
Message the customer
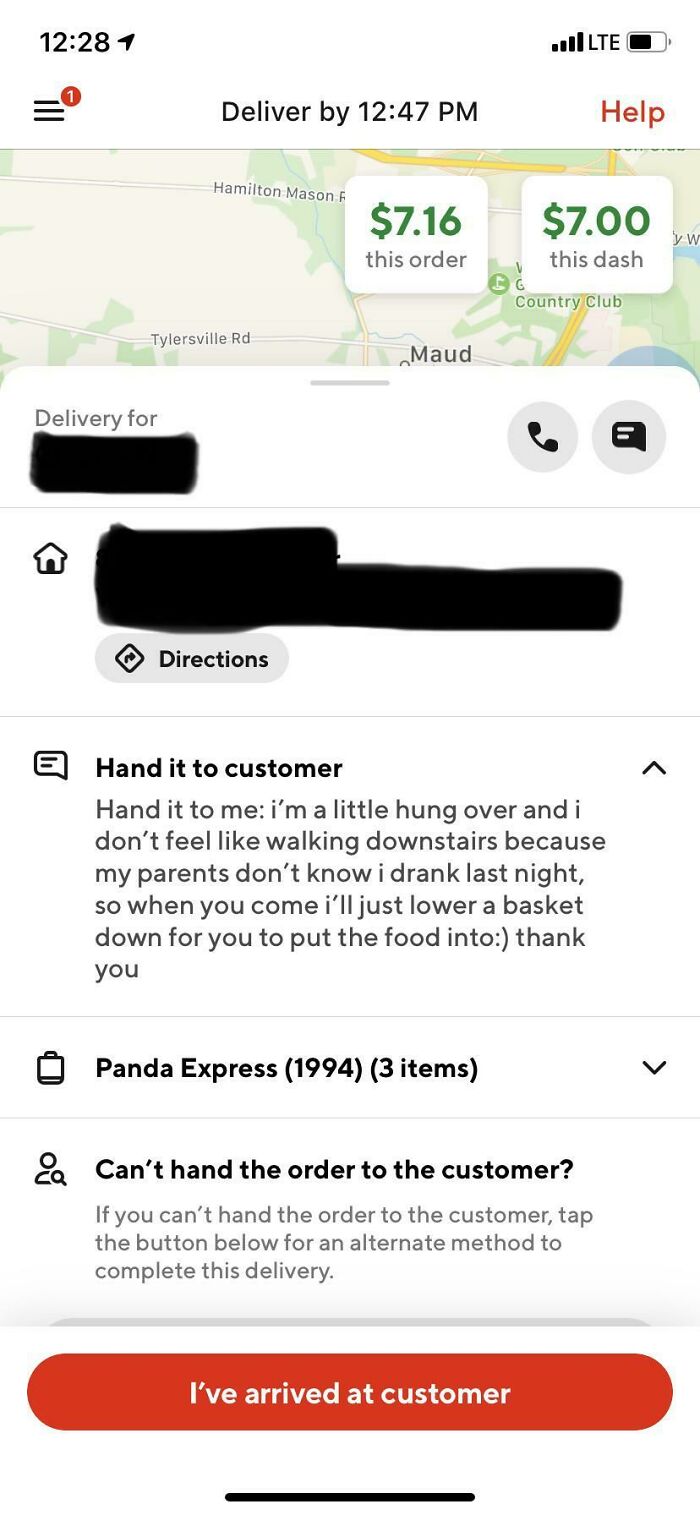[x=628, y=436]
